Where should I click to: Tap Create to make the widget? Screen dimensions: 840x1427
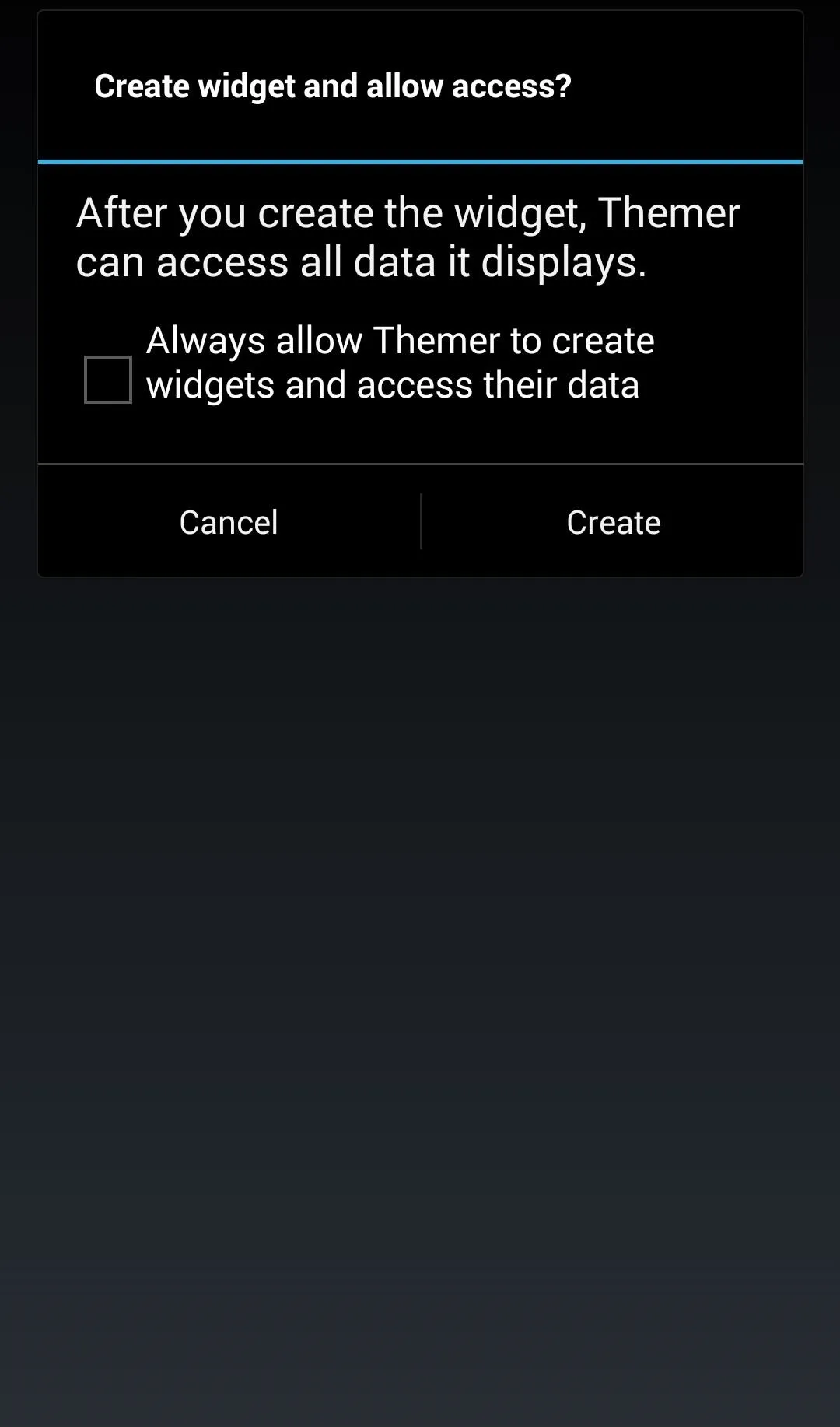pos(613,522)
